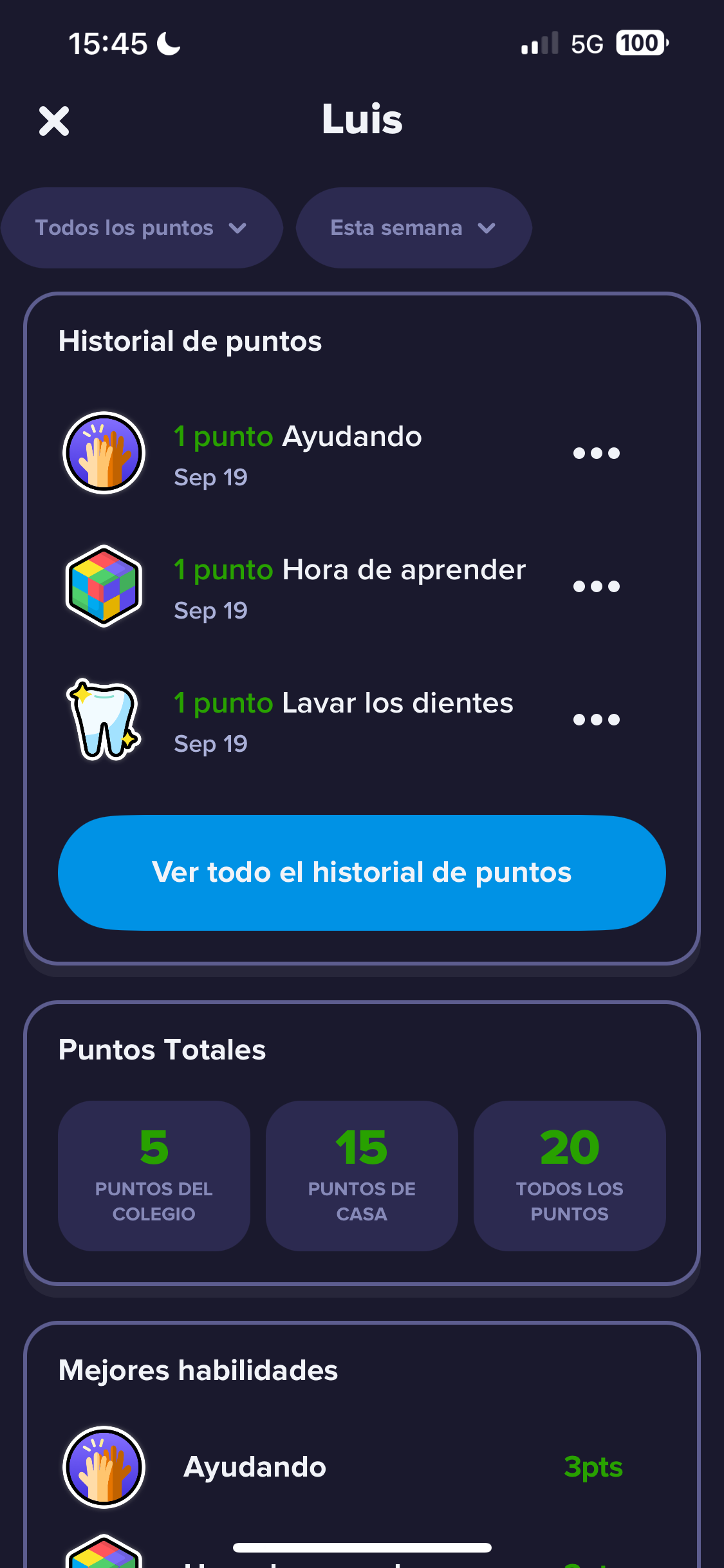724x1568 pixels.
Task: Click the Ayudando high-five badge icon
Action: [104, 452]
